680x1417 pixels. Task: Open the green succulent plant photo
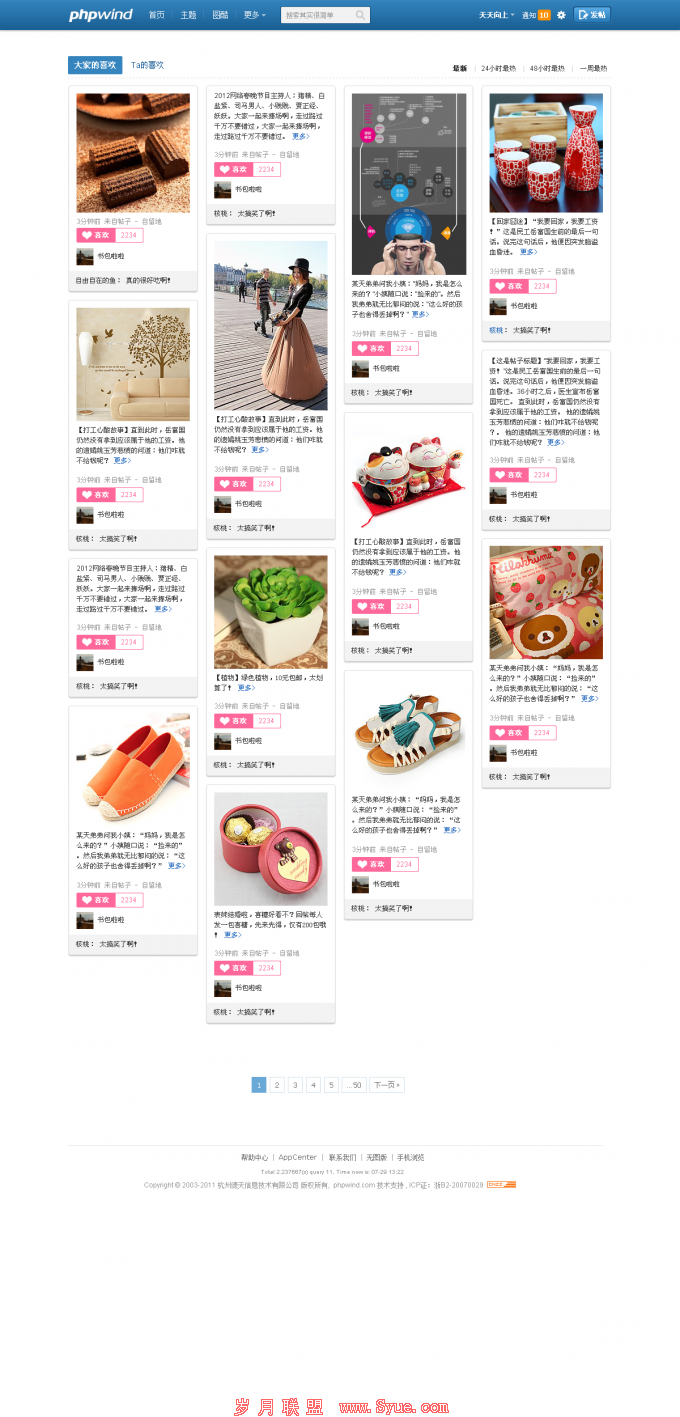pos(270,612)
